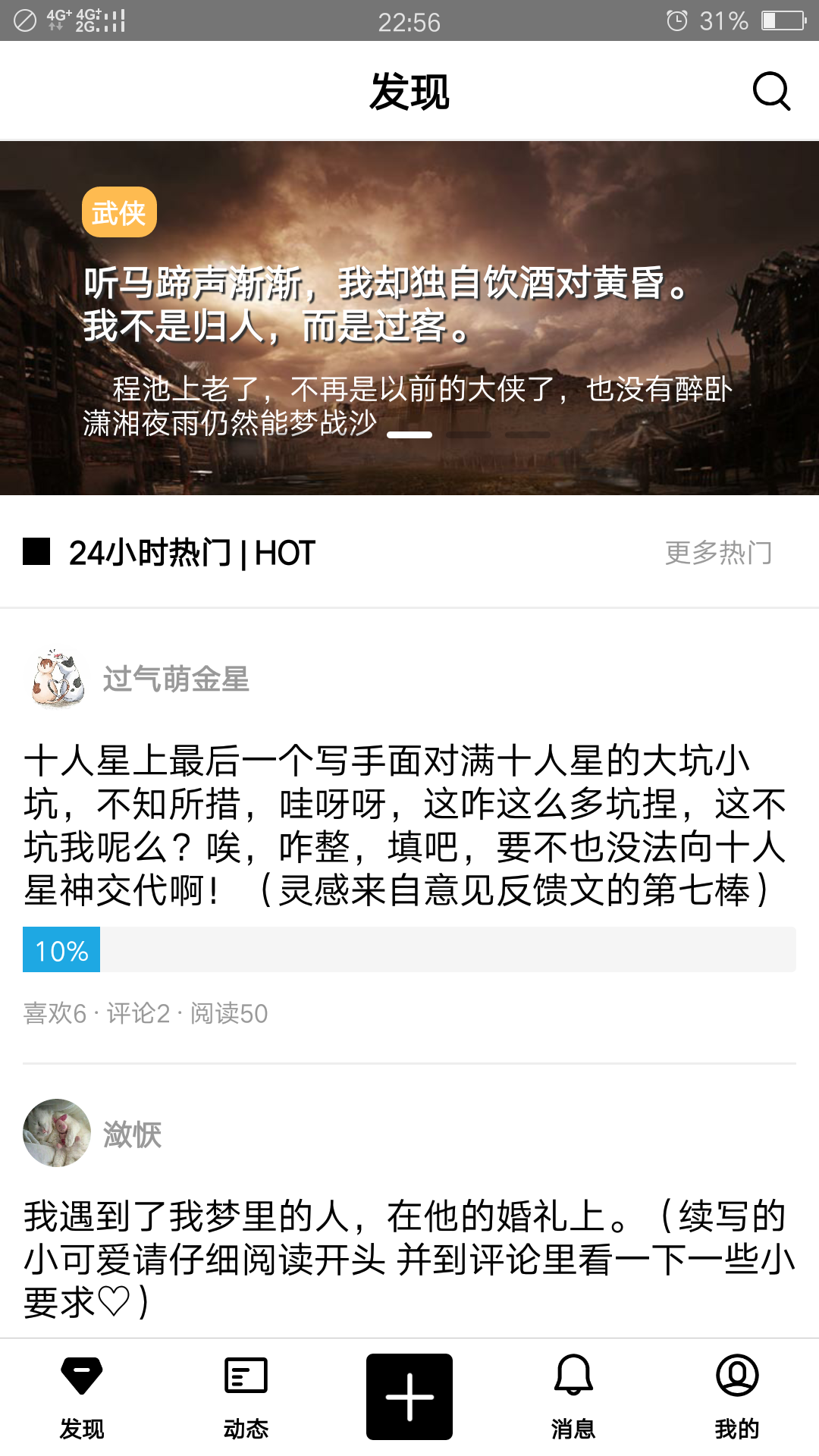
Task: View 潋恹's profile avatar
Action: [57, 1133]
